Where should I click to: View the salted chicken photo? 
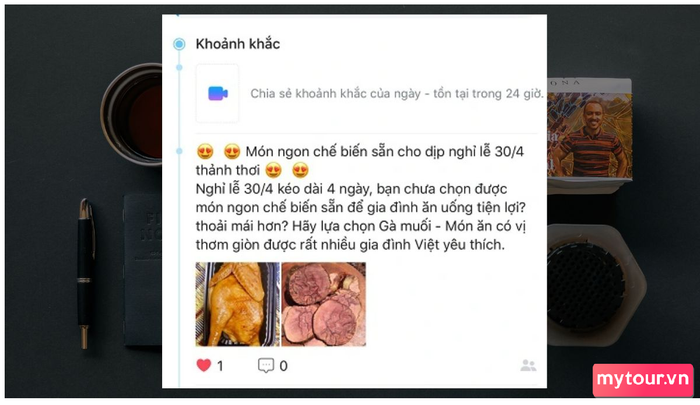pos(237,304)
